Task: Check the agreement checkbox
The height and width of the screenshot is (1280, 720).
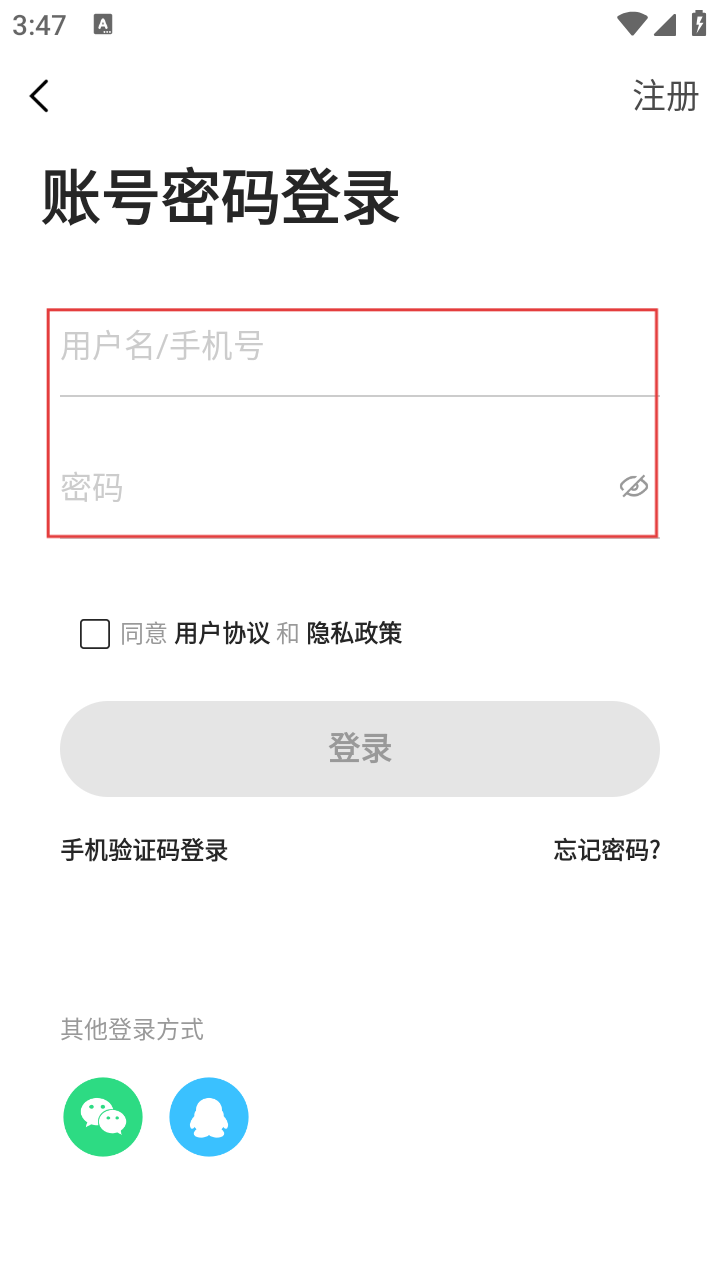Action: (x=95, y=634)
